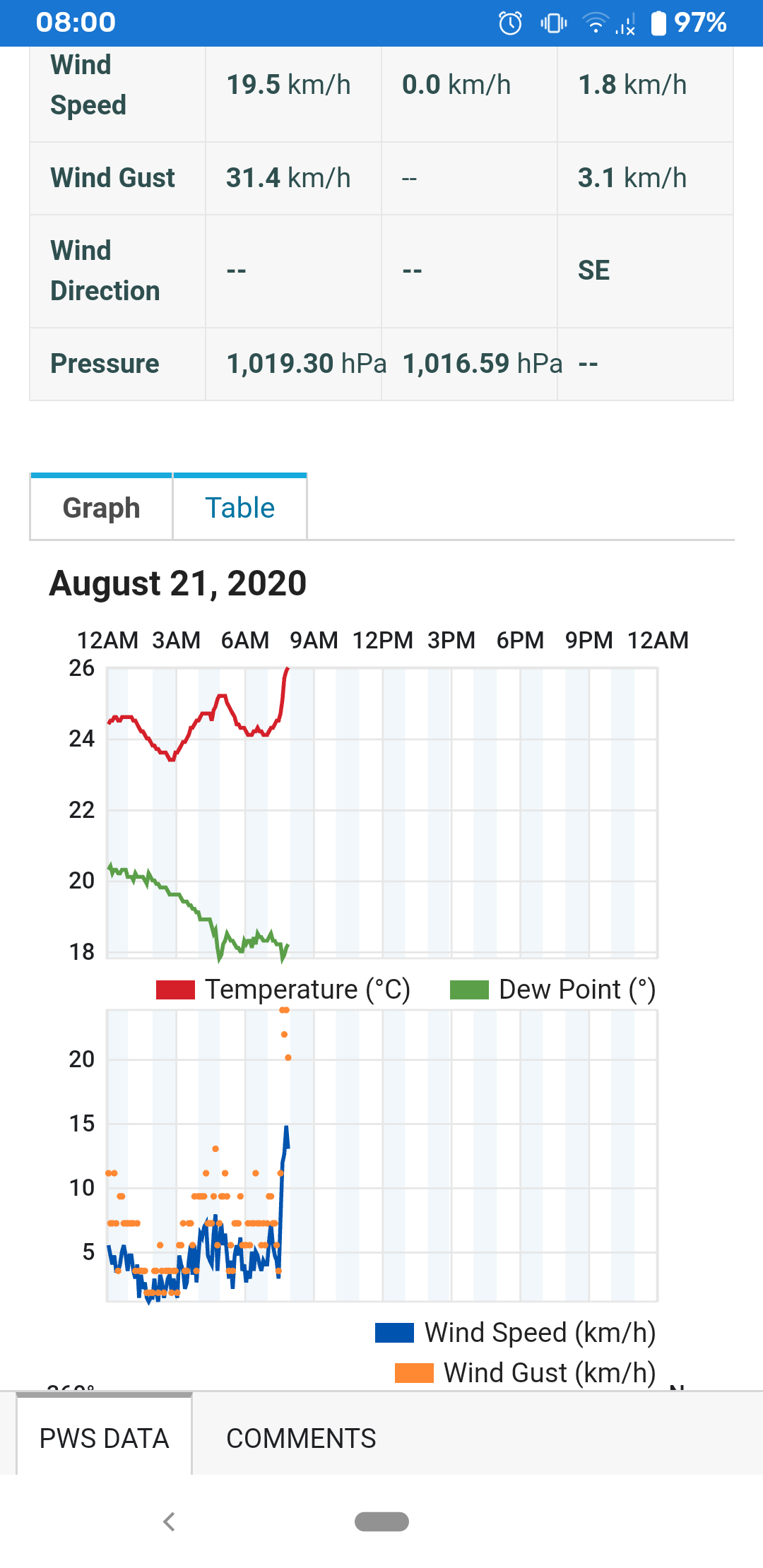
Task: Toggle the Dew Point legend item
Action: click(x=553, y=990)
